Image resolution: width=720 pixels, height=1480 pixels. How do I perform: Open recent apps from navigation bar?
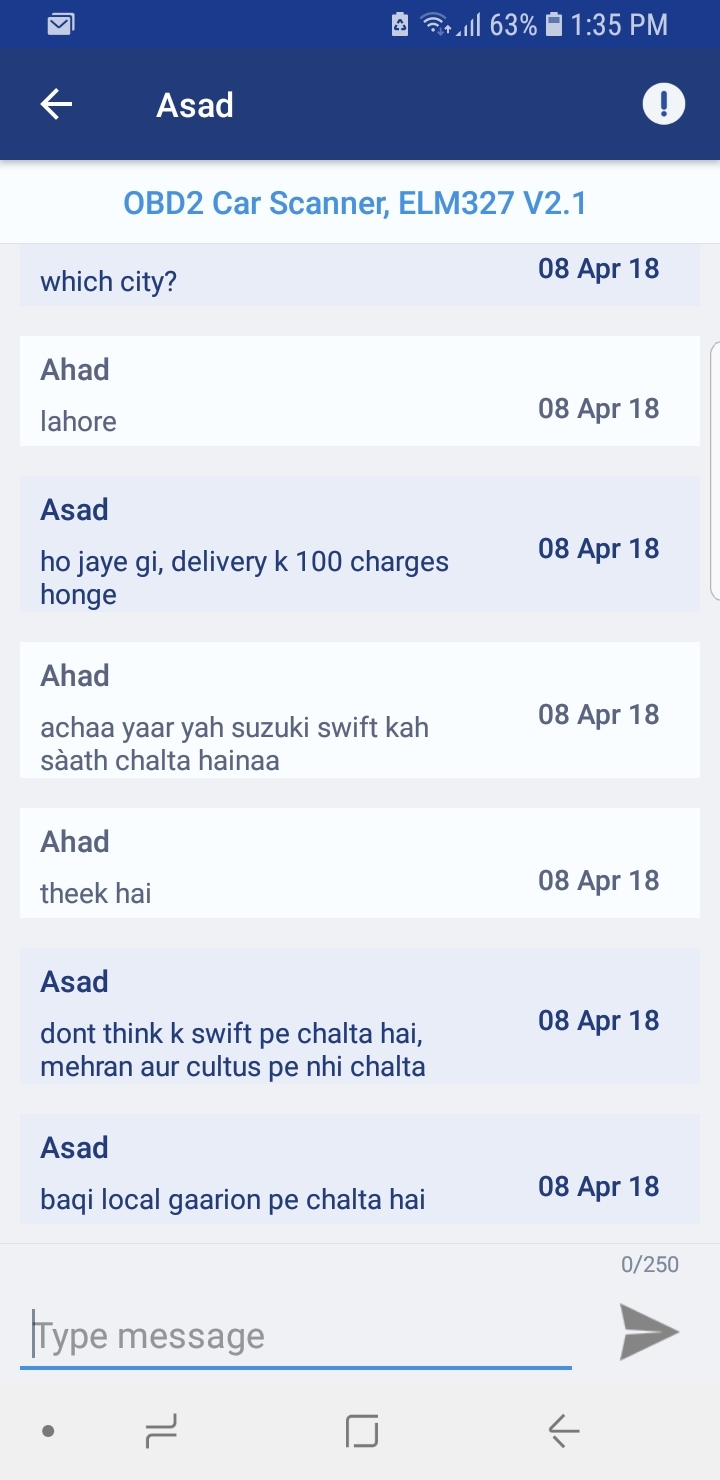click(161, 1431)
